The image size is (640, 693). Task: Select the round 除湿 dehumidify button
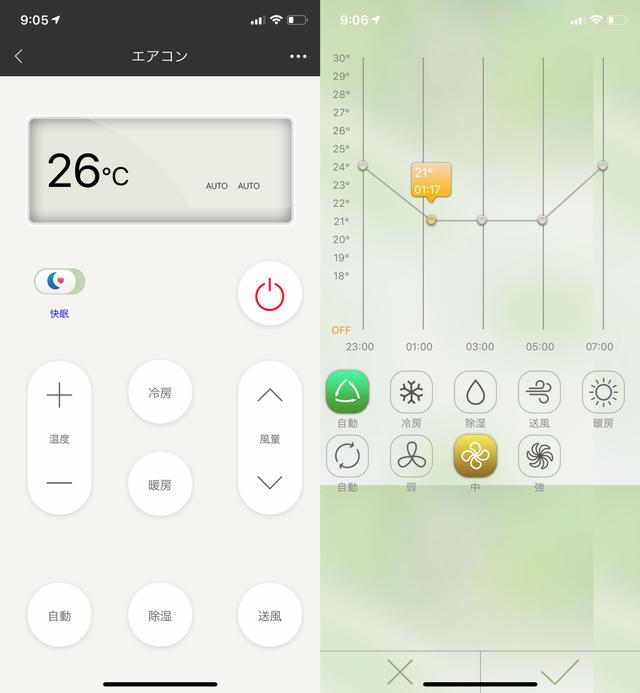(x=160, y=616)
